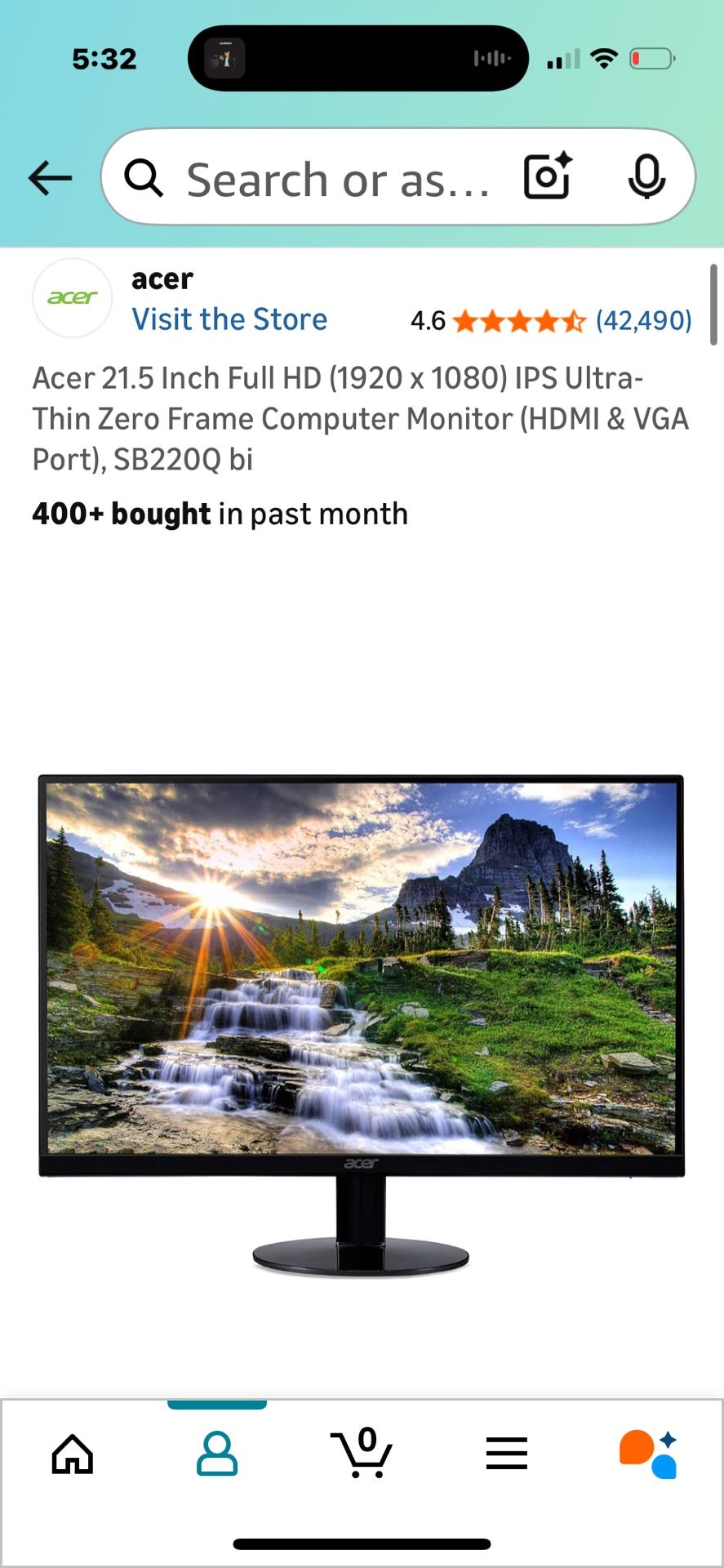Image resolution: width=724 pixels, height=1568 pixels.
Task: Open the Visit the Store link
Action: 229,319
